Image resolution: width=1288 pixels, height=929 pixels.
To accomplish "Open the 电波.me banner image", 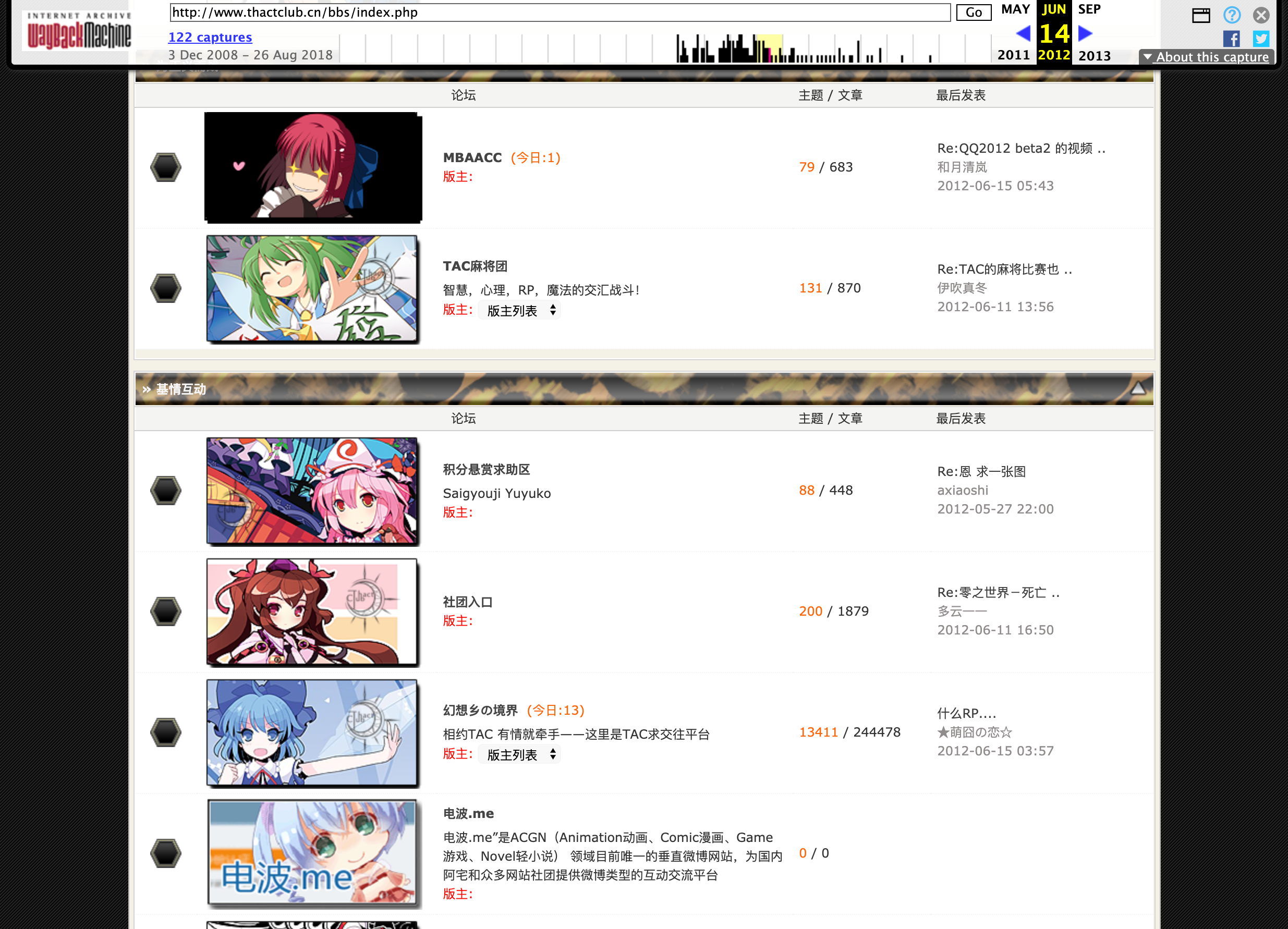I will coord(312,852).
